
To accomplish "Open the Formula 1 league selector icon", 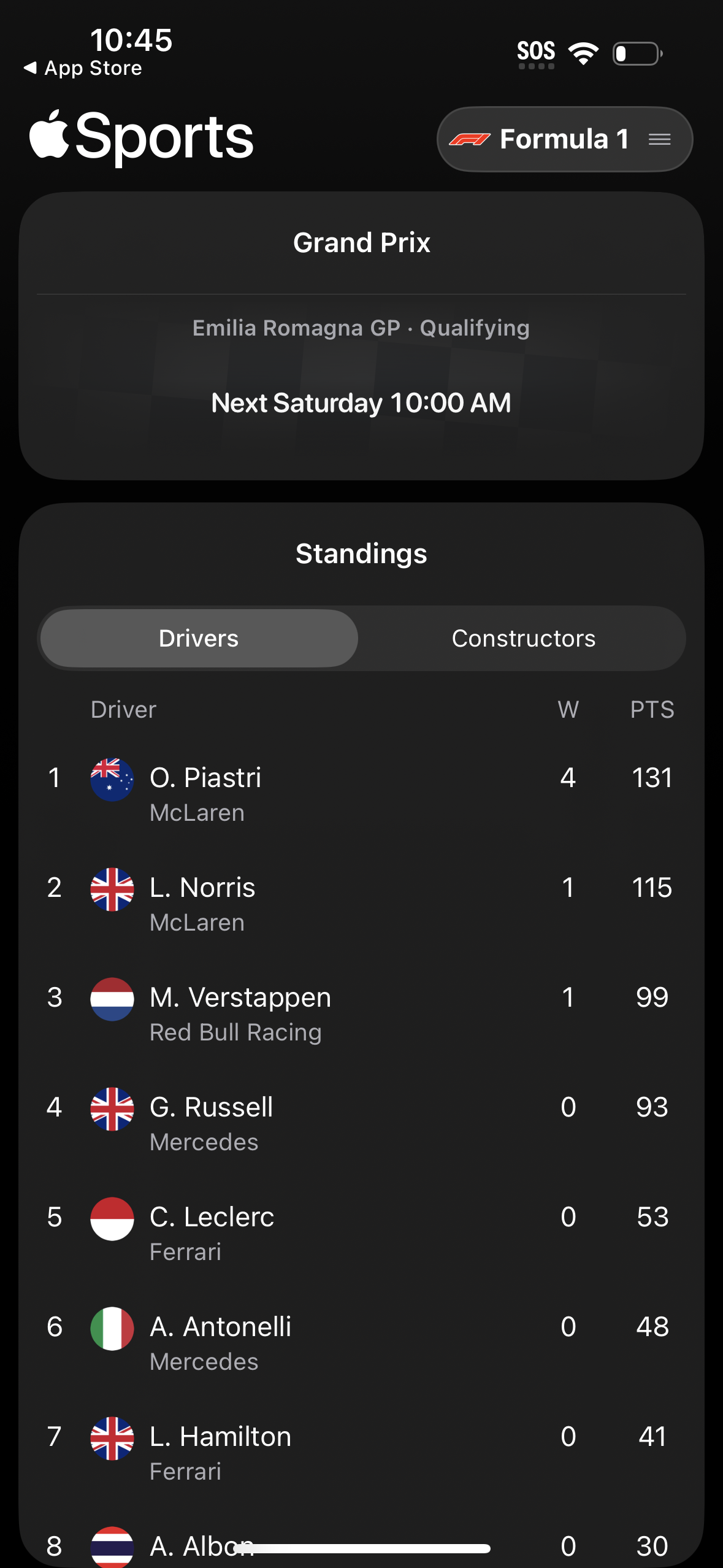I will pos(470,139).
